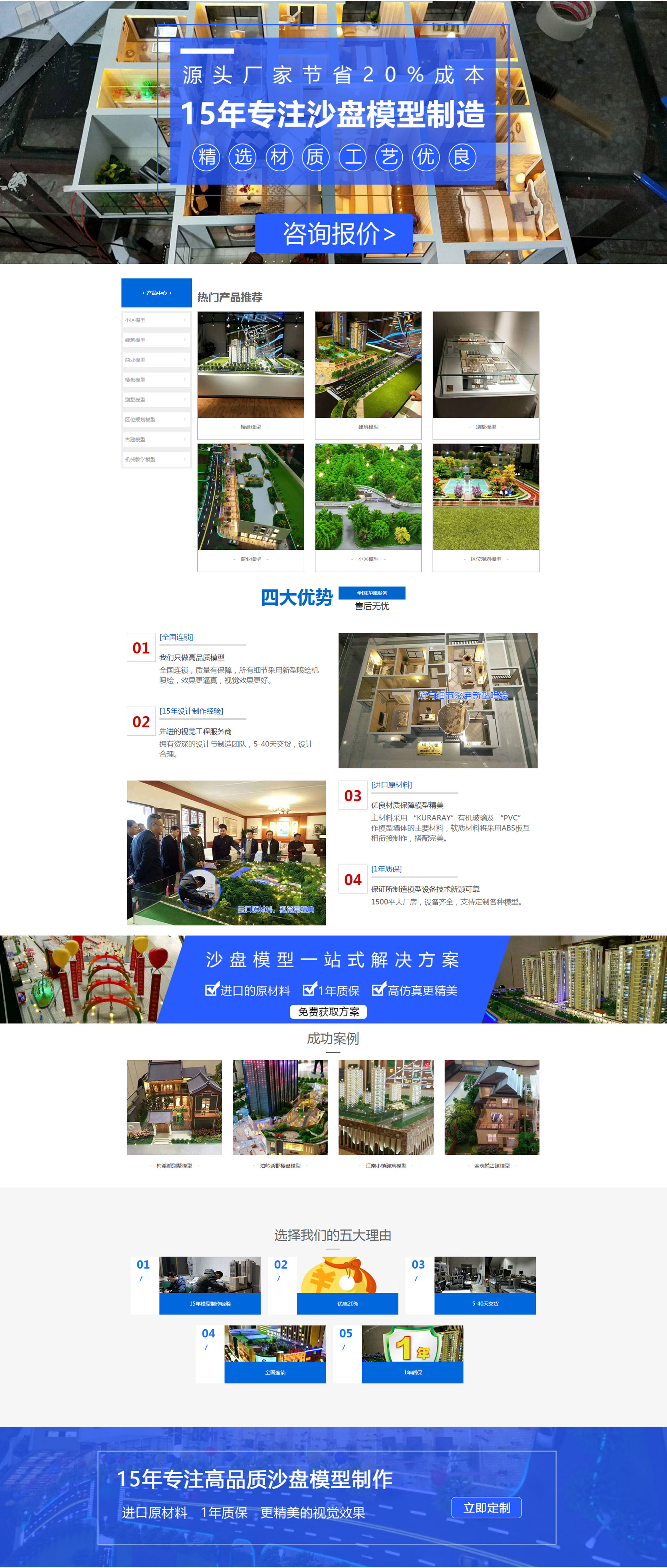Open 古建模型 in the sidebar menu
This screenshot has width=667, height=1568.
tap(156, 439)
